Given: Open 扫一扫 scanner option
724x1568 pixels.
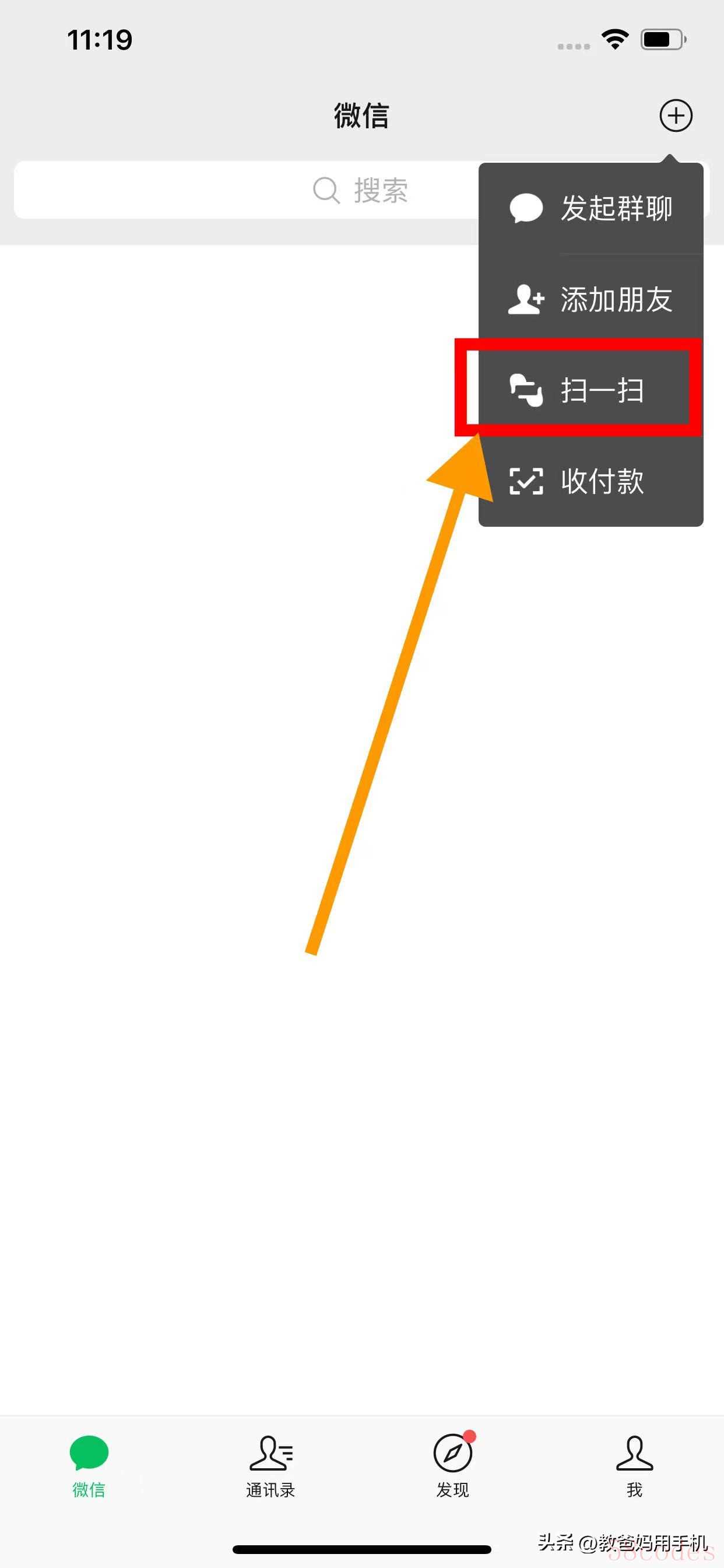Looking at the screenshot, I should click(x=591, y=390).
